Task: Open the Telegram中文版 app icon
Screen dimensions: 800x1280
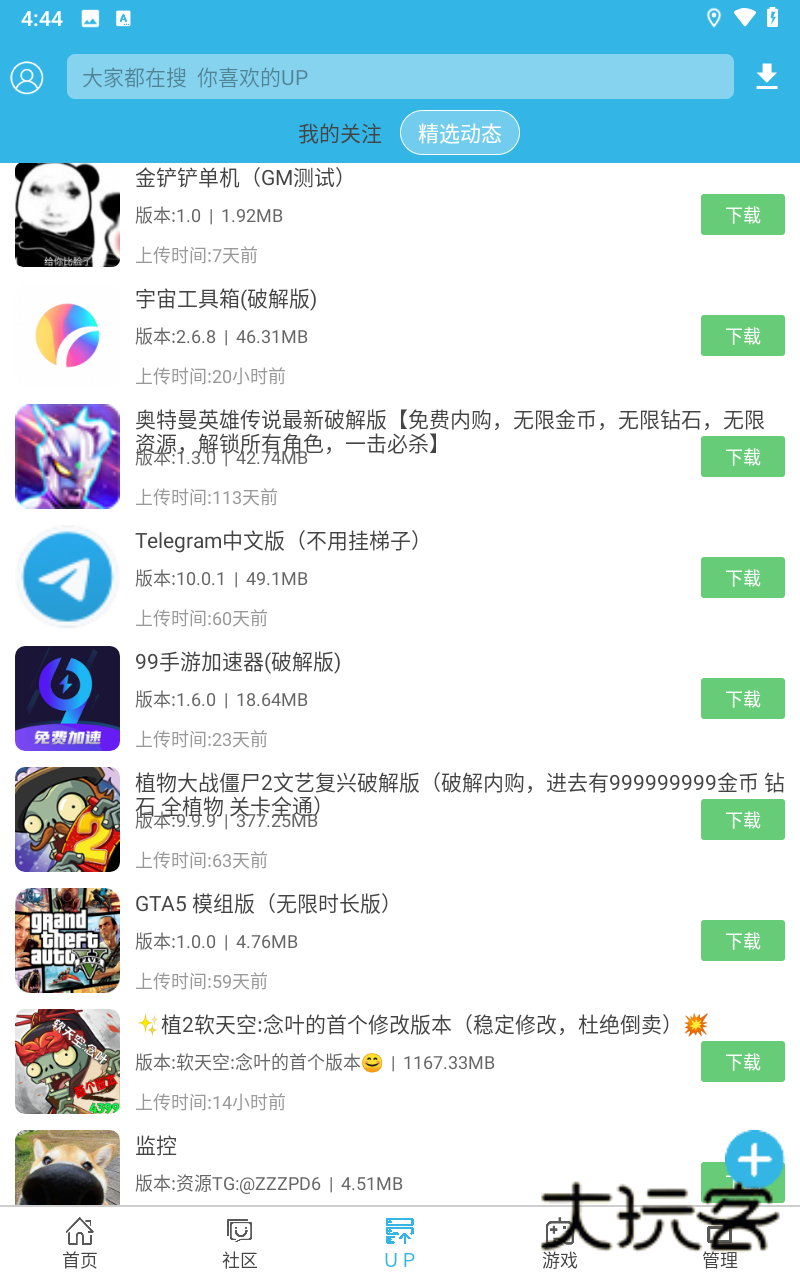Action: pos(67,577)
